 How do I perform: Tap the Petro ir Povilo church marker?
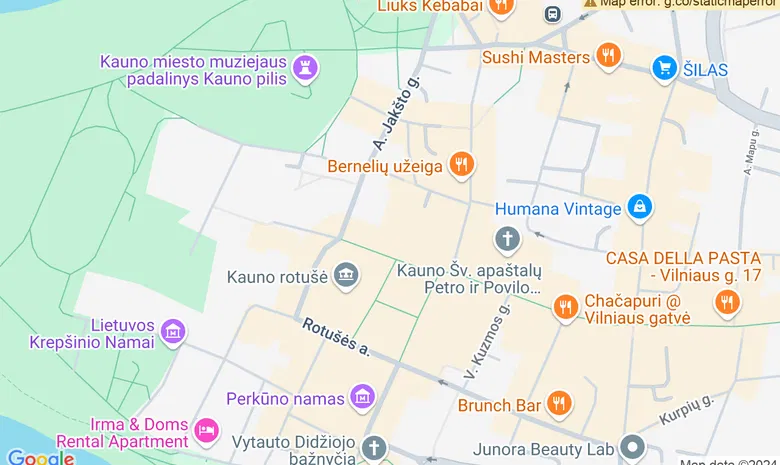[507, 239]
